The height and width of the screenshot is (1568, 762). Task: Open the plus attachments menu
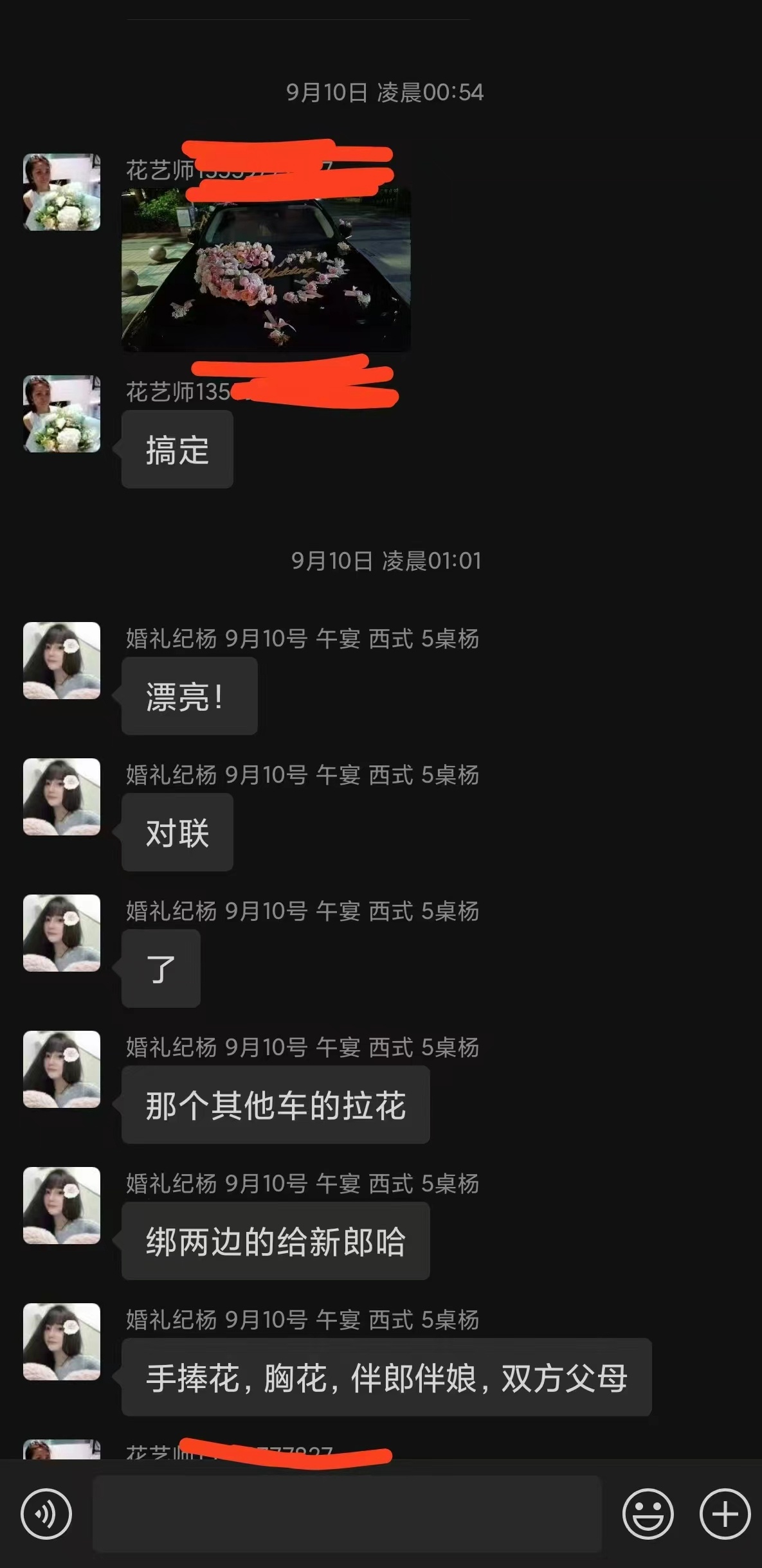725,1514
